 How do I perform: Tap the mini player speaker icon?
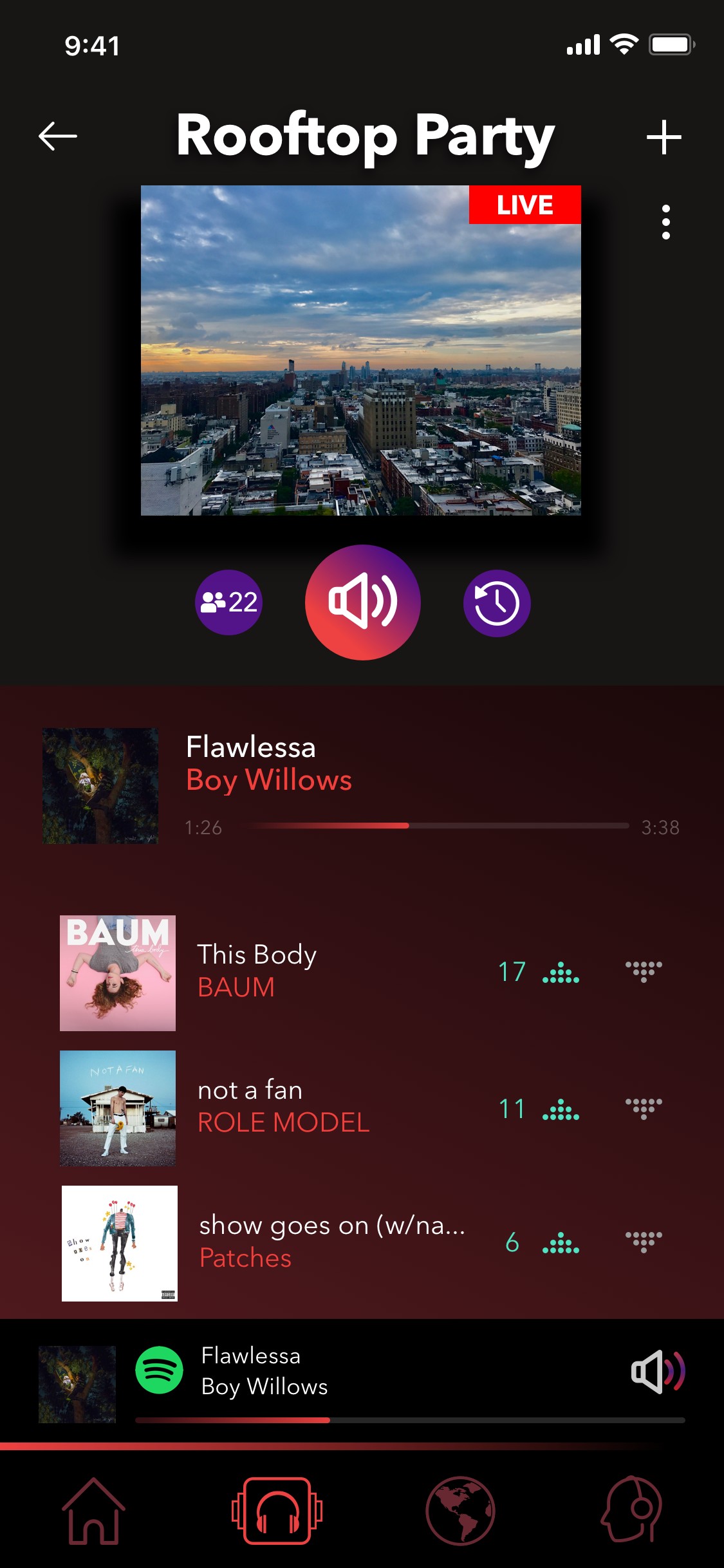pyautogui.click(x=658, y=1372)
